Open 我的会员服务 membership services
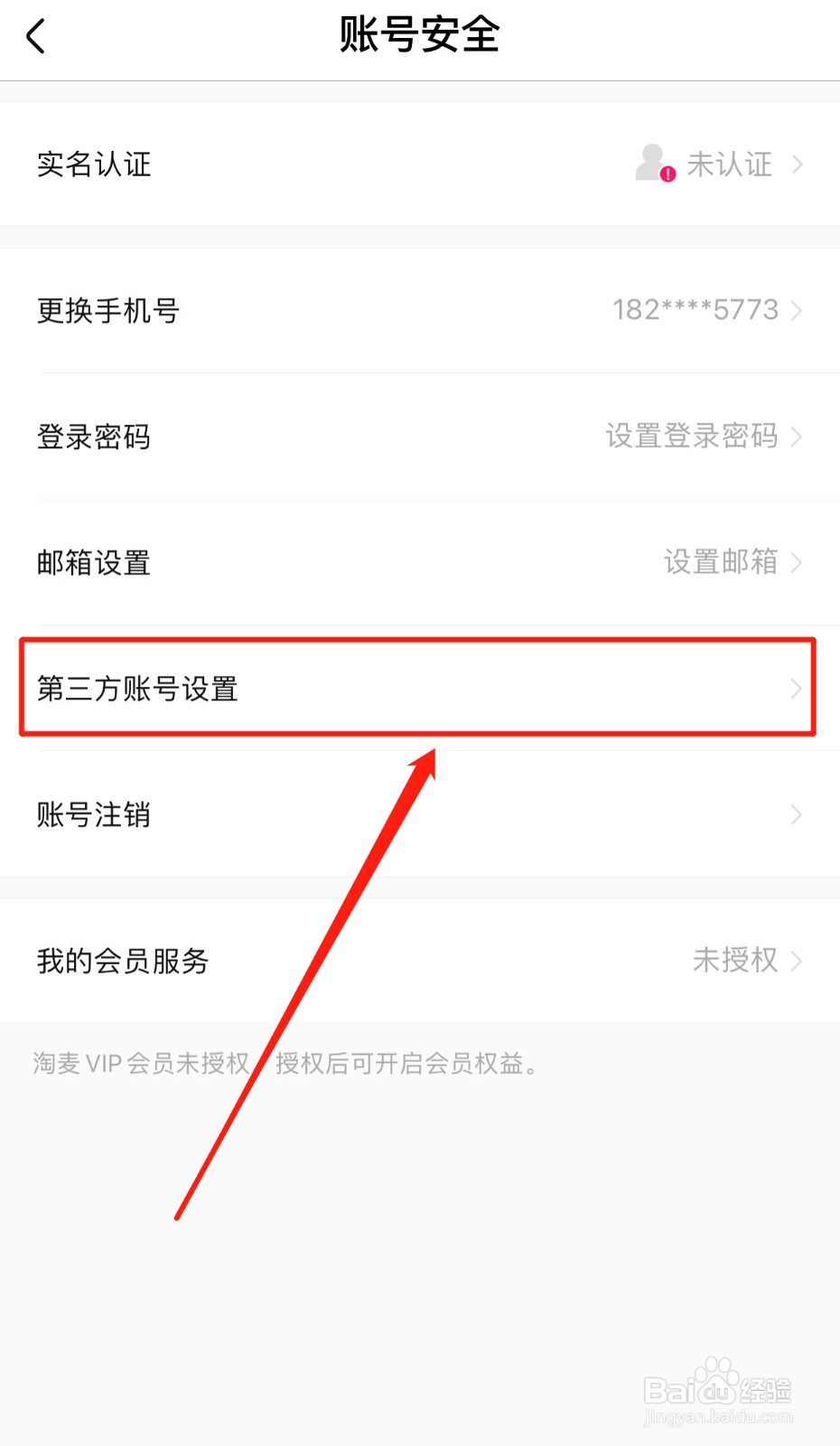Viewport: 840px width, 1446px height. coord(122,961)
